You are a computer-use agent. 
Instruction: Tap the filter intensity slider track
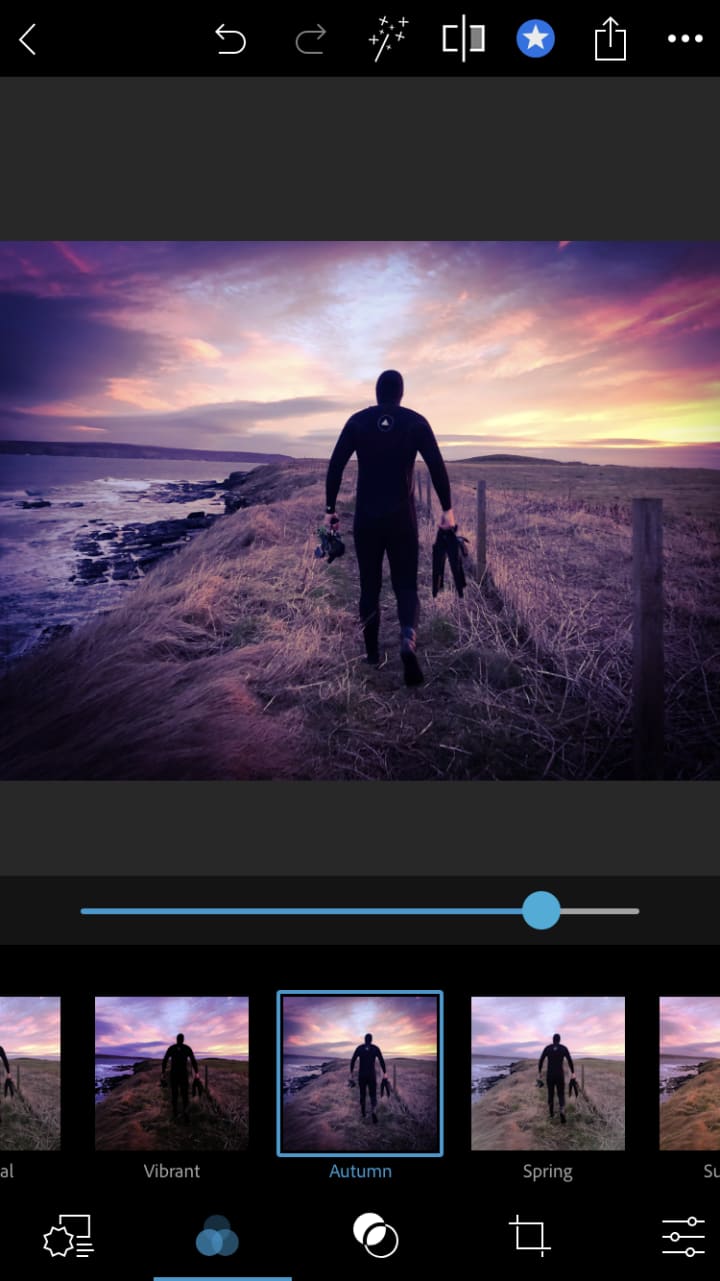pos(300,911)
